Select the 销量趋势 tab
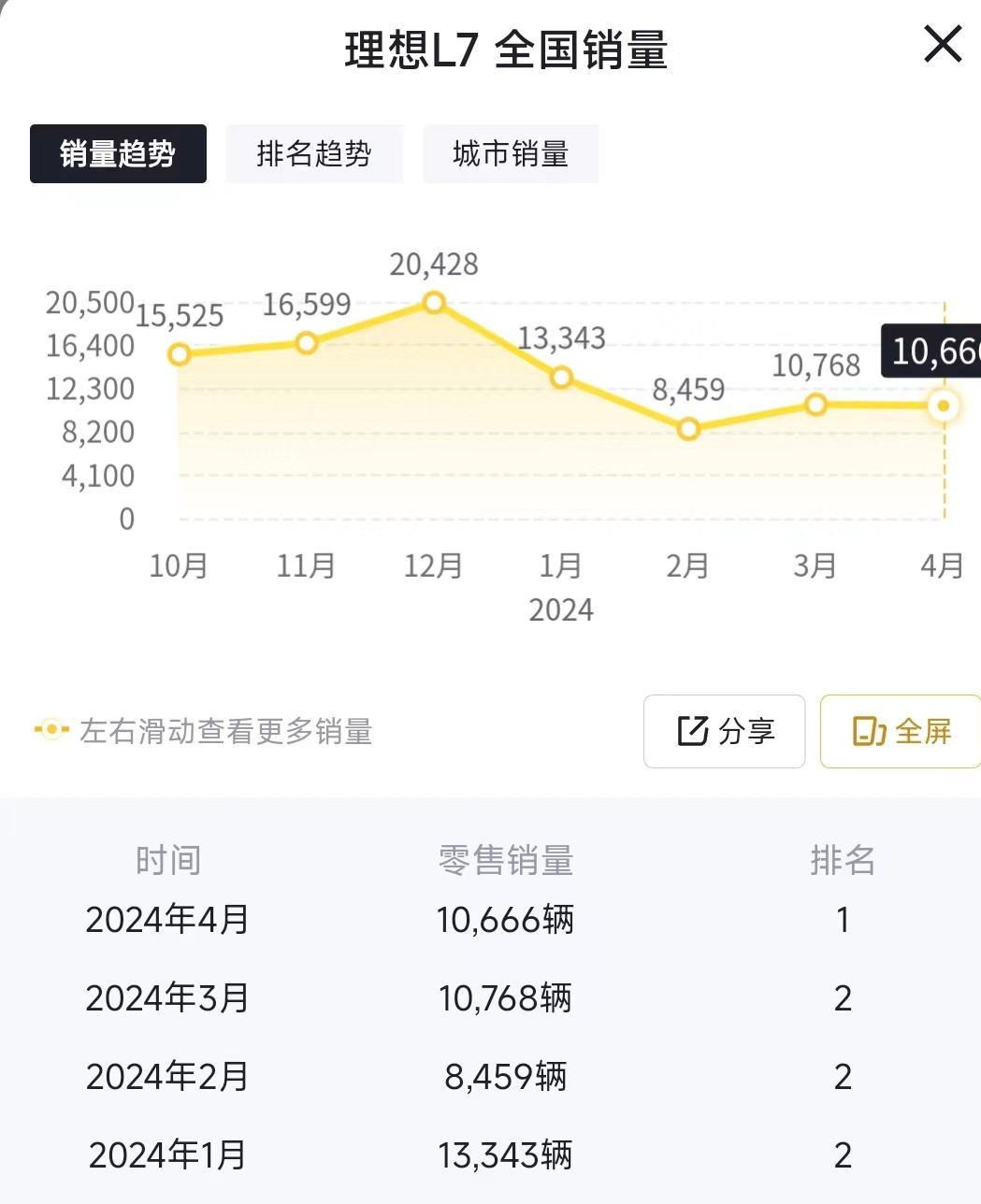Screen dimensions: 981x1204 click(118, 154)
